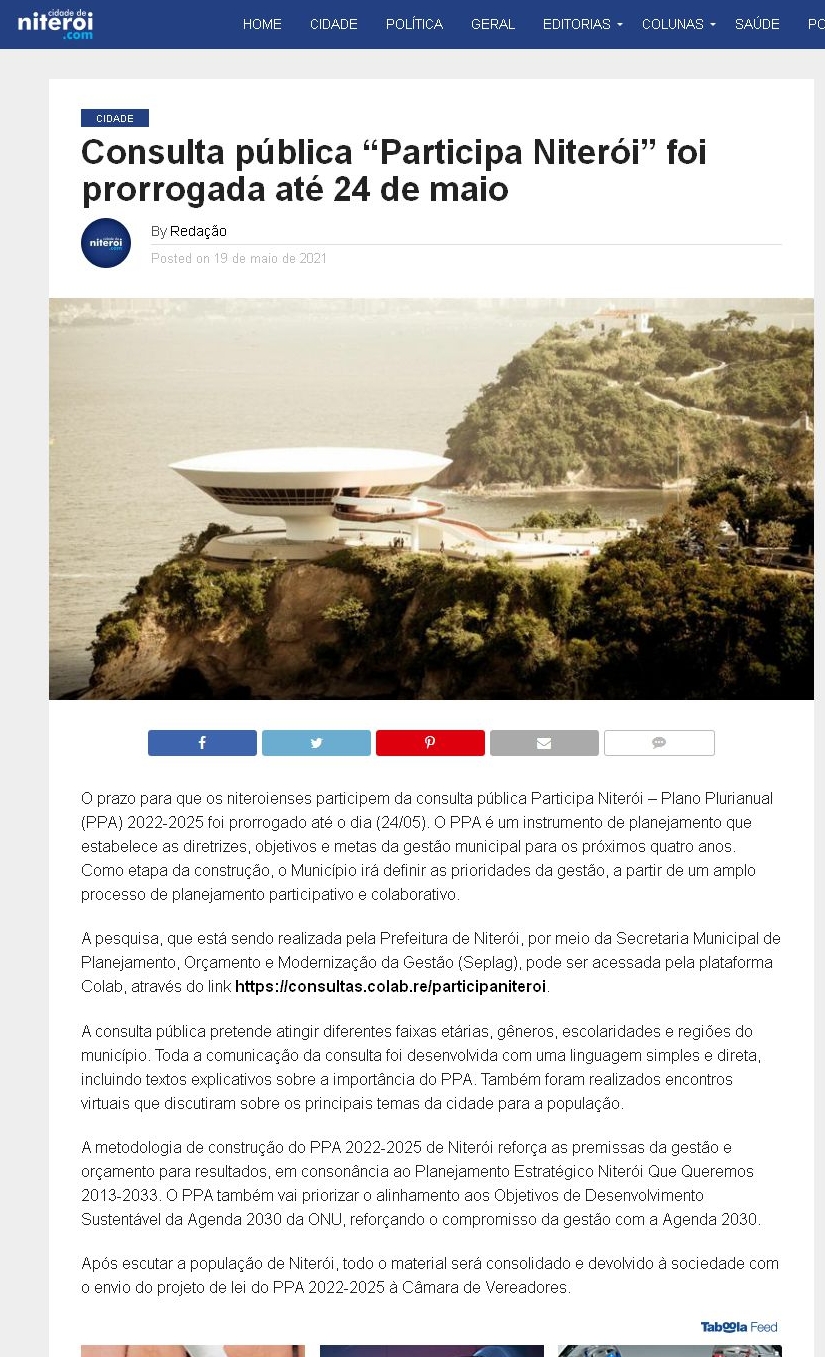Expand the COLUNAS dropdown menu
The image size is (825, 1357).
pyautogui.click(x=678, y=24)
